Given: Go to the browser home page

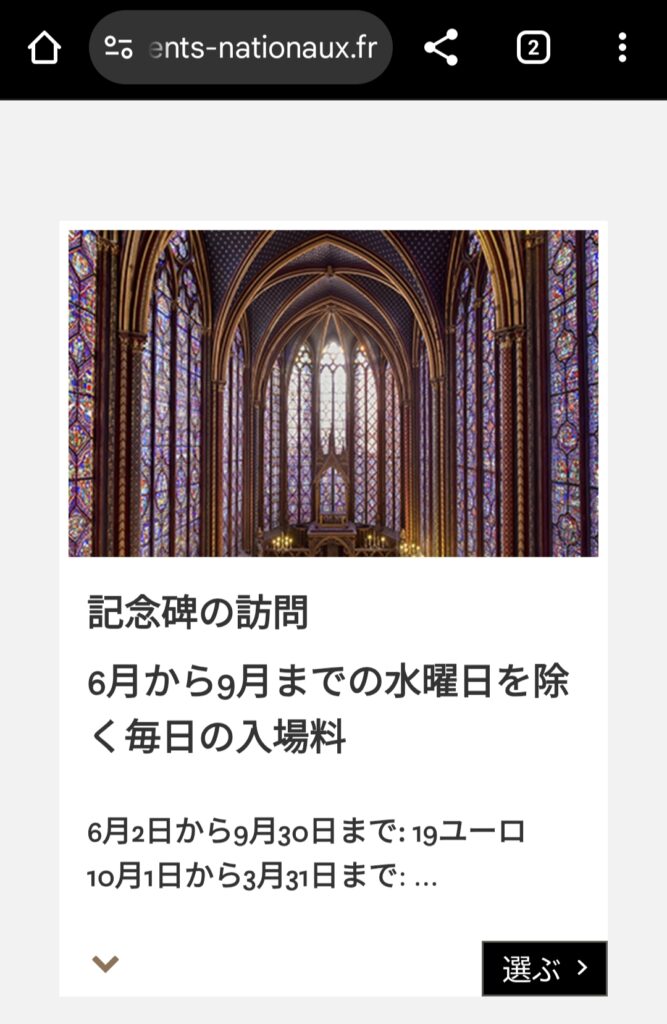Looking at the screenshot, I should 44,47.
